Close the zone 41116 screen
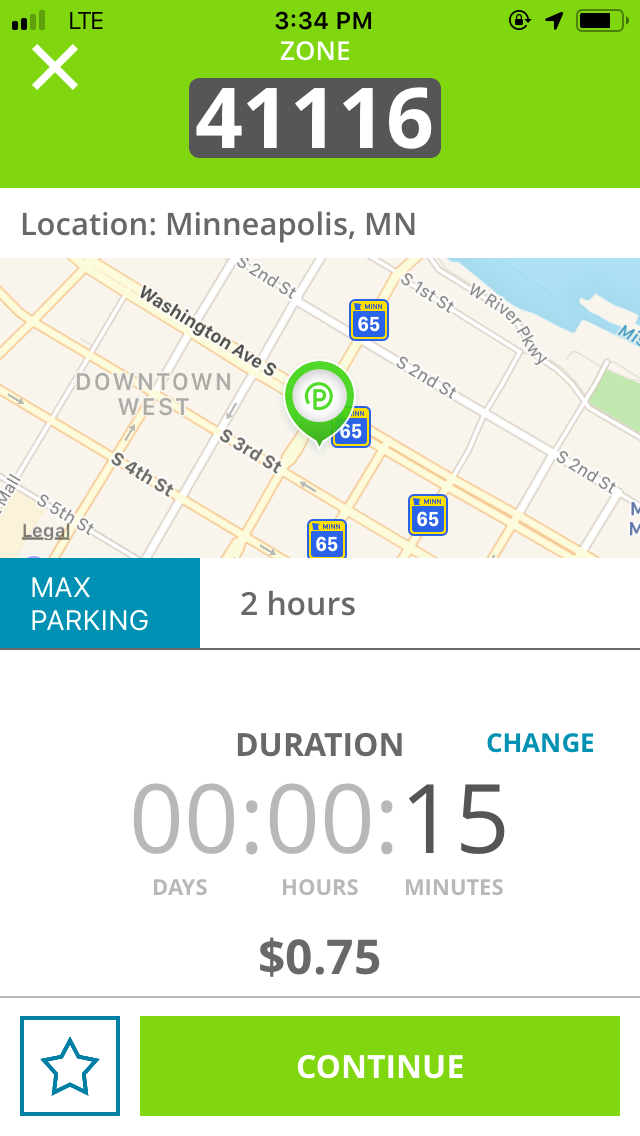 55,68
